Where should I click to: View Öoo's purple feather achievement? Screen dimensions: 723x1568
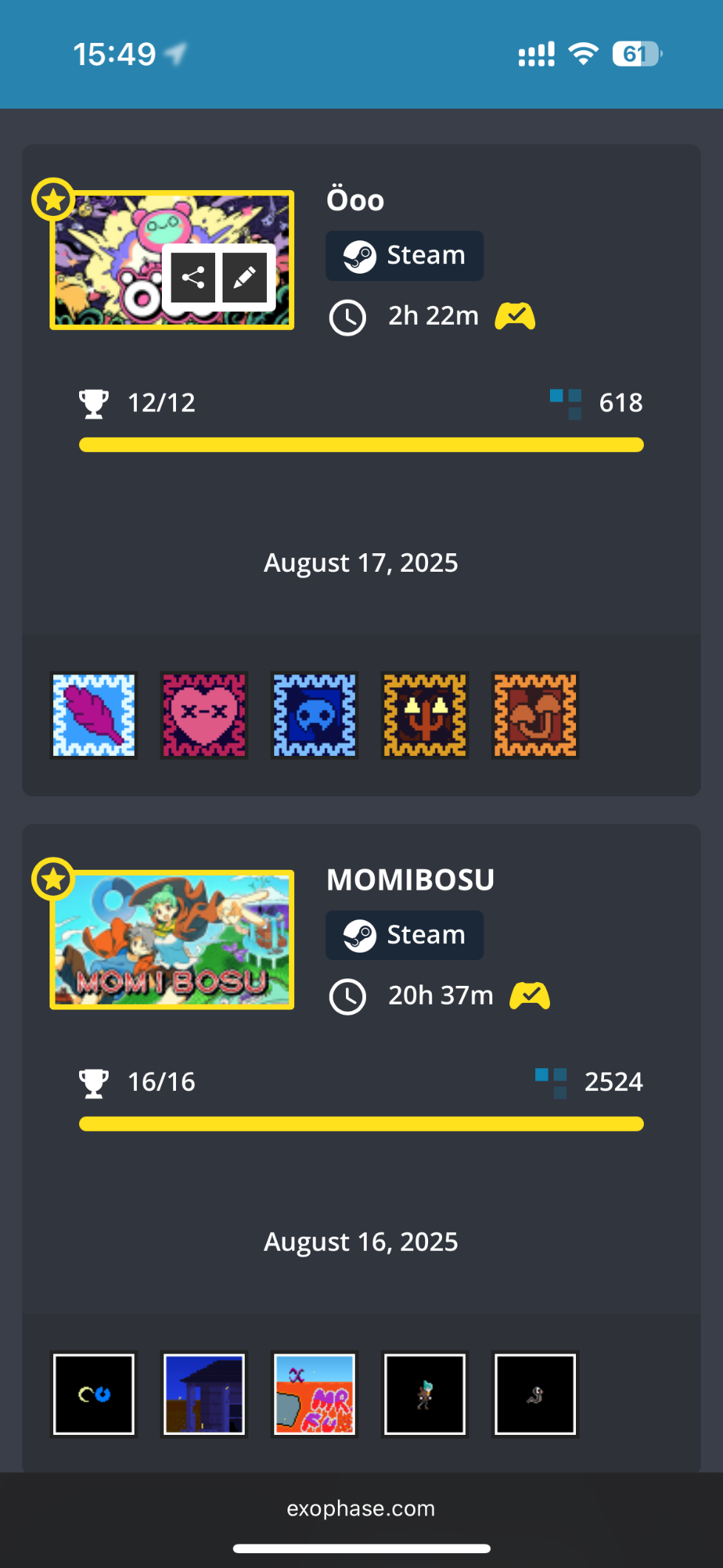point(94,715)
